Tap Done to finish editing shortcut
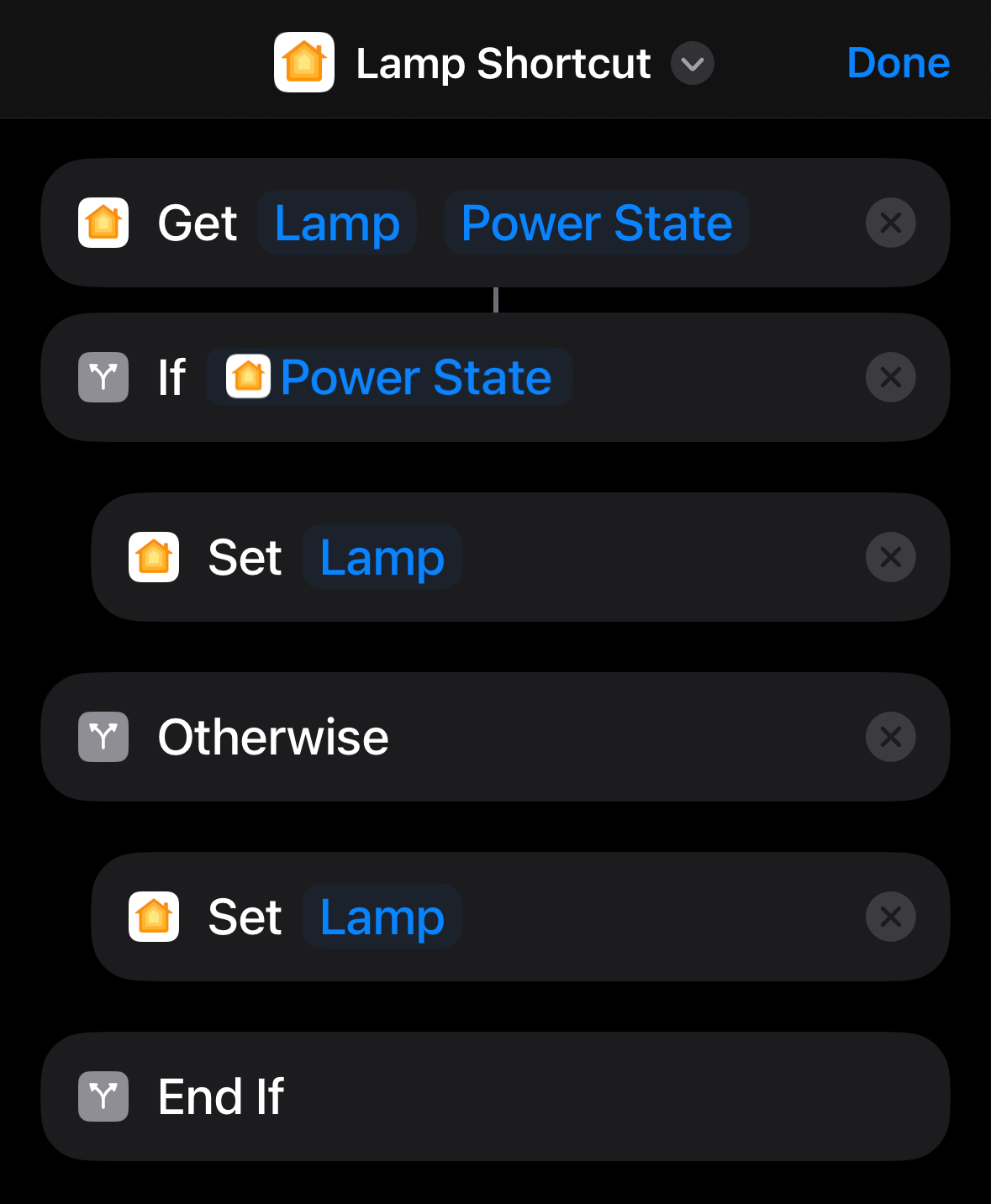Image resolution: width=991 pixels, height=1204 pixels. pyautogui.click(x=898, y=63)
